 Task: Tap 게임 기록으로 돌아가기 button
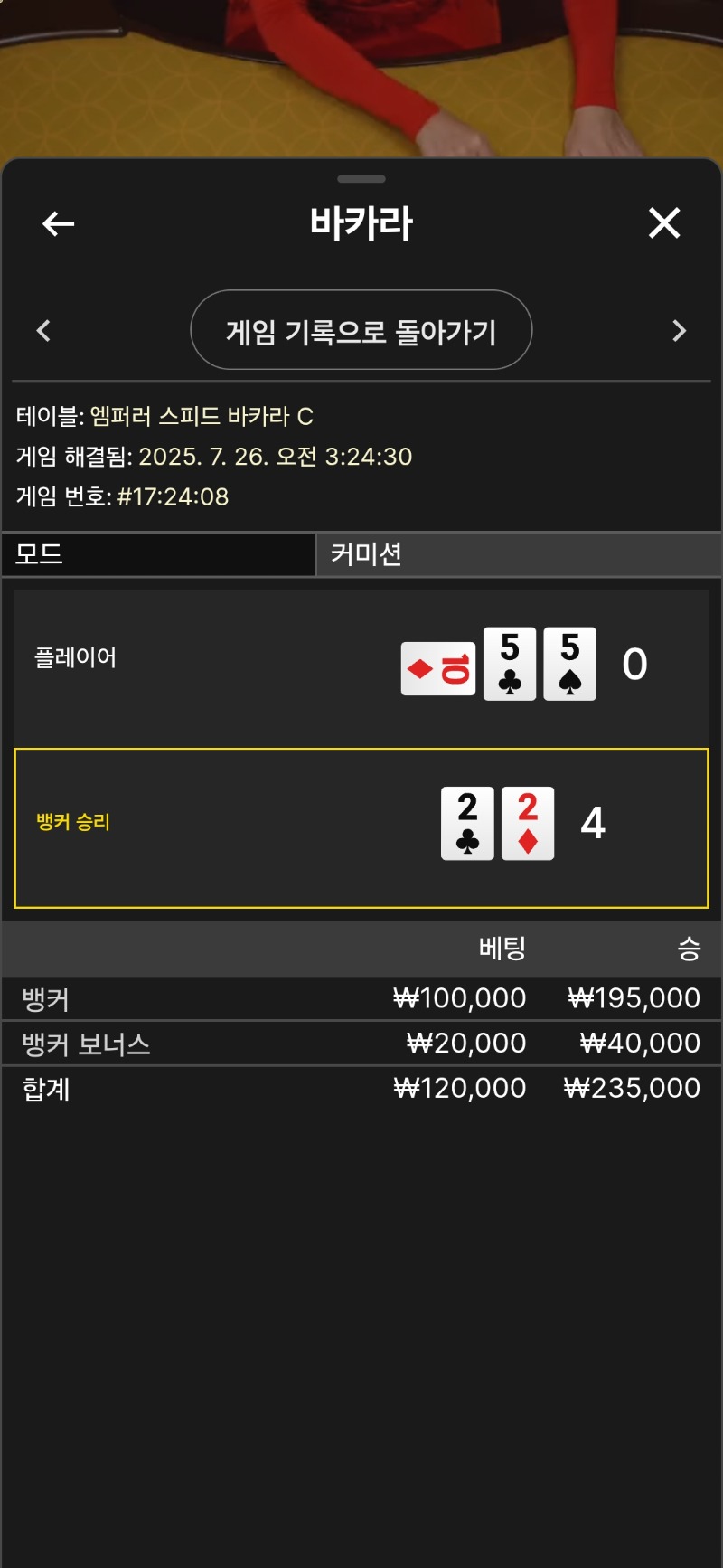pos(361,330)
